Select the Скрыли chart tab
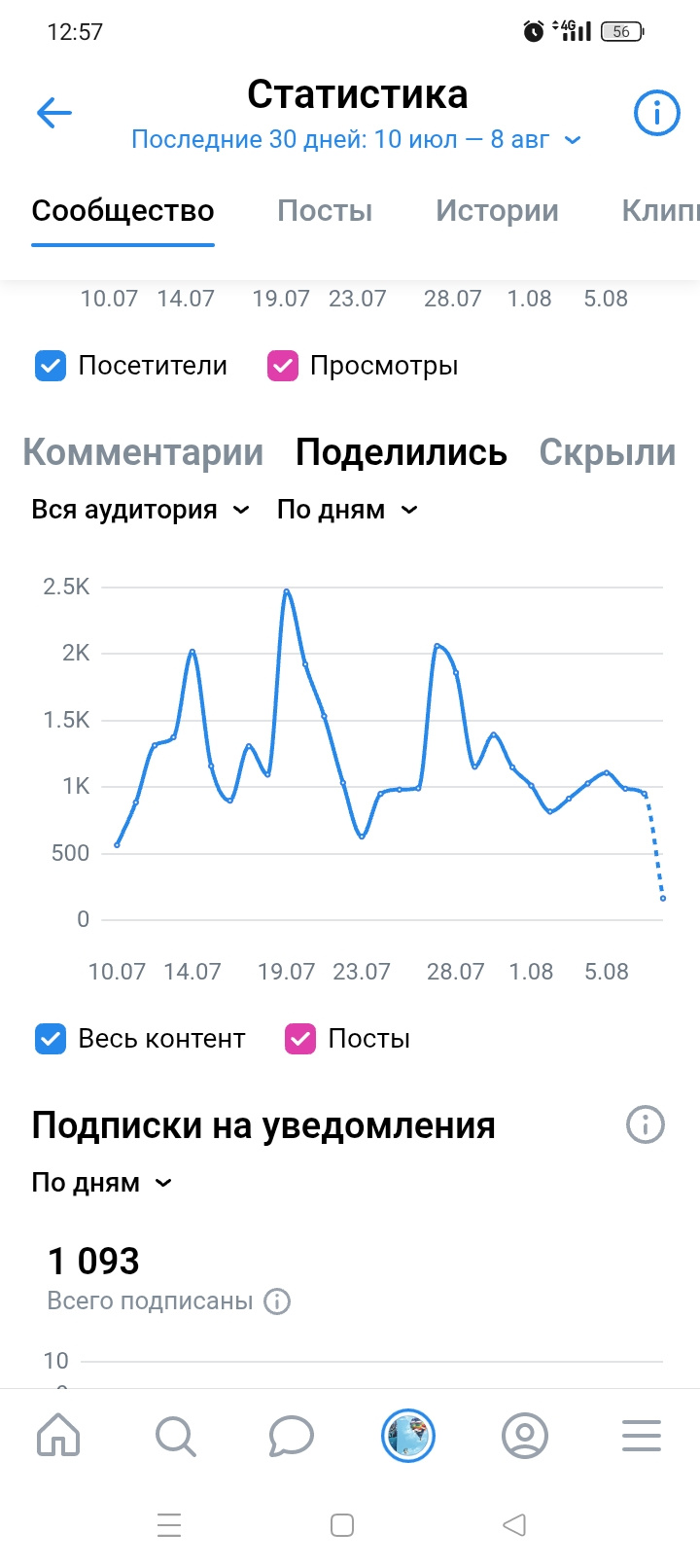 point(608,452)
